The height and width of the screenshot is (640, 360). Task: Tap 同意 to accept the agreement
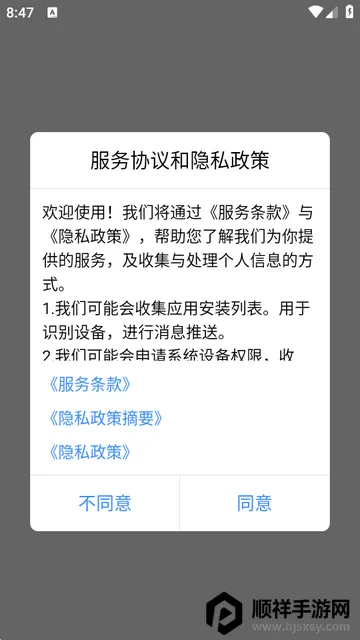coord(255,503)
